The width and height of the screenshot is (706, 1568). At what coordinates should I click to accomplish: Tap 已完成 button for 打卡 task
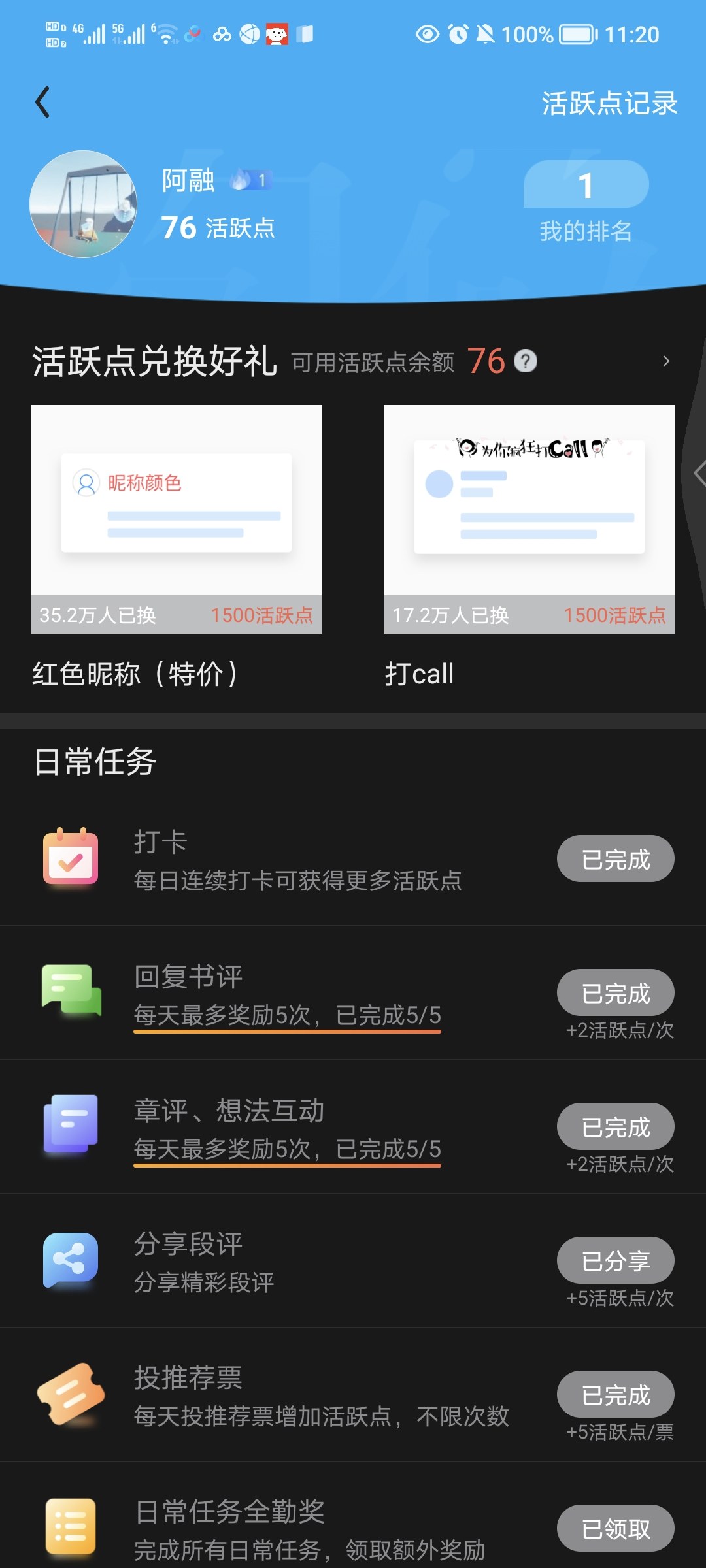[615, 858]
